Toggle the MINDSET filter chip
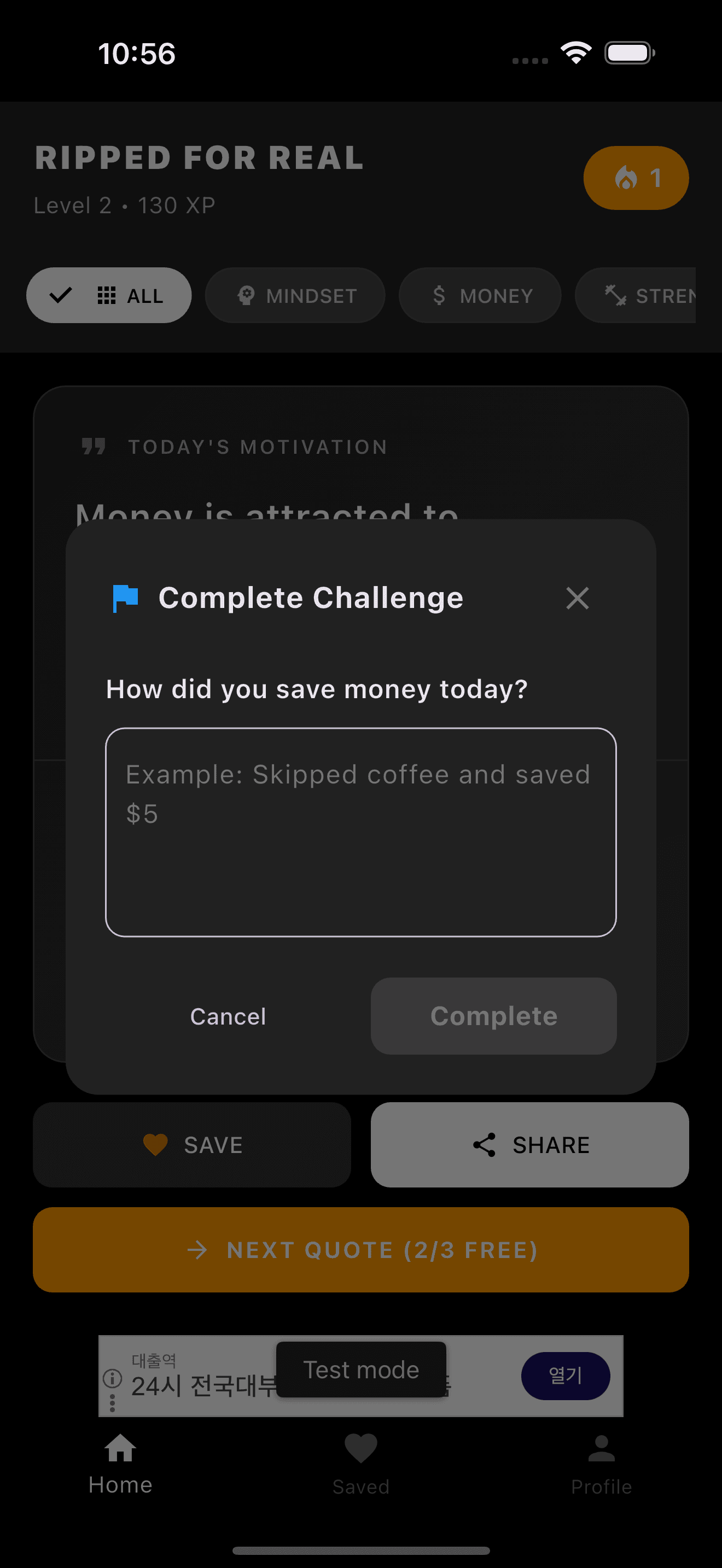The height and width of the screenshot is (1568, 722). click(295, 296)
